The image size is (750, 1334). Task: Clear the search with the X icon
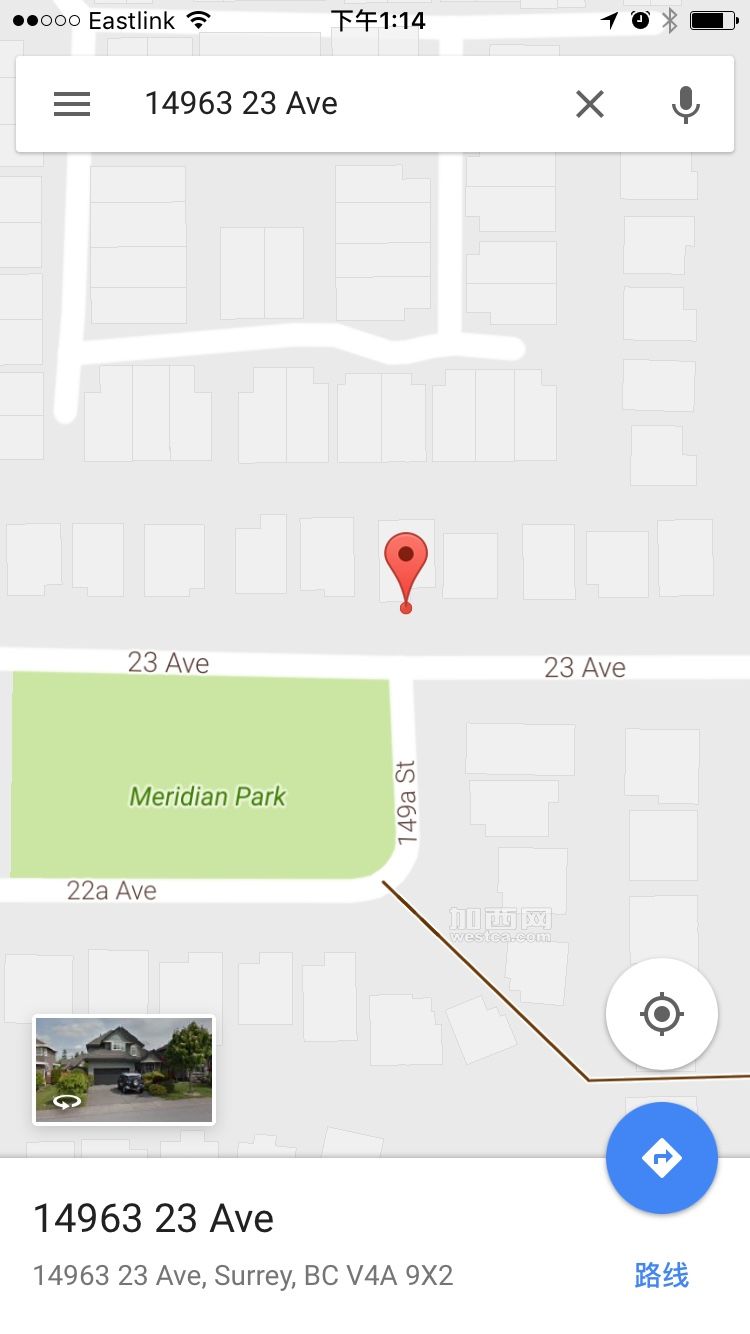pos(590,104)
